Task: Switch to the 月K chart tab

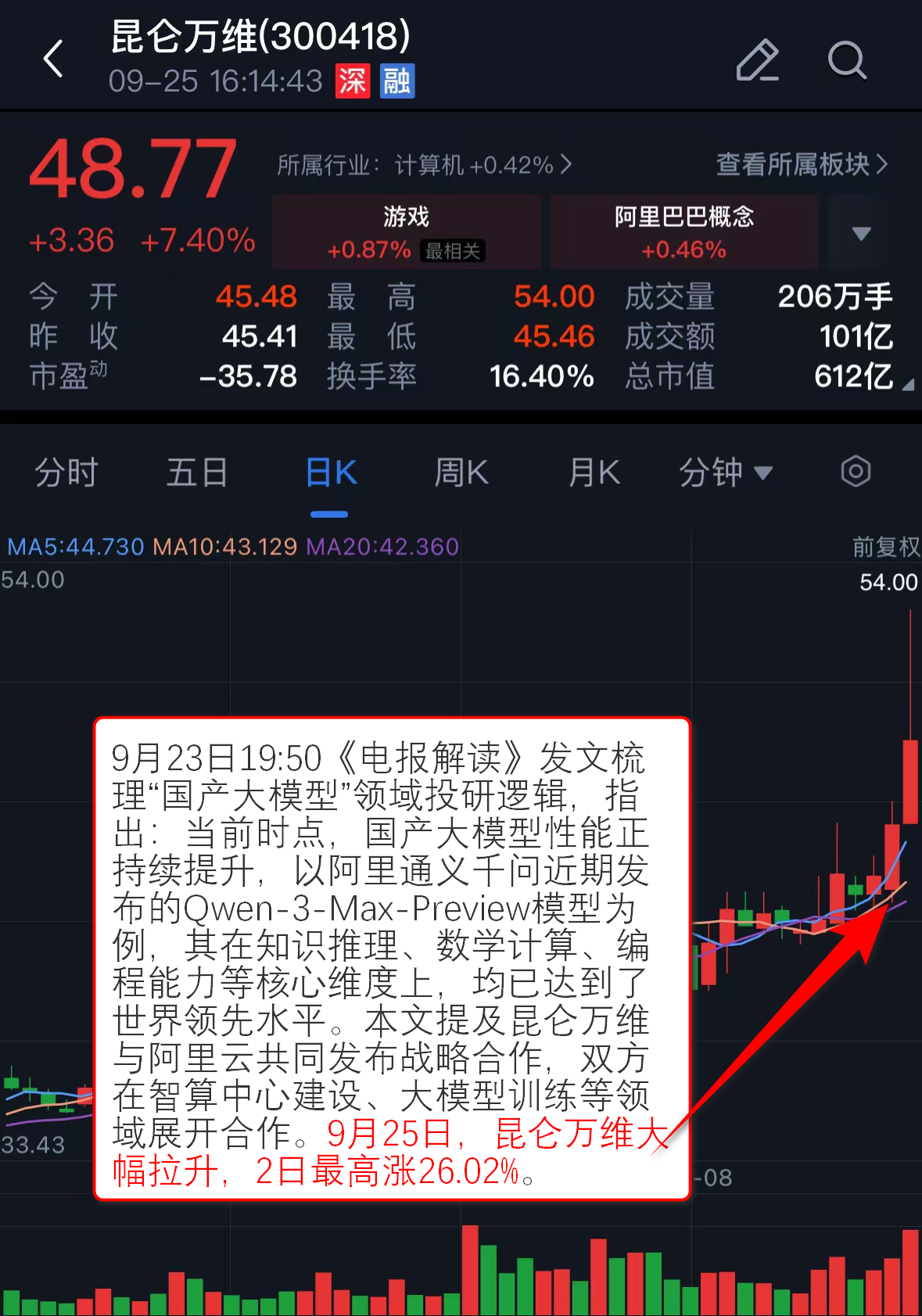Action: pyautogui.click(x=594, y=473)
